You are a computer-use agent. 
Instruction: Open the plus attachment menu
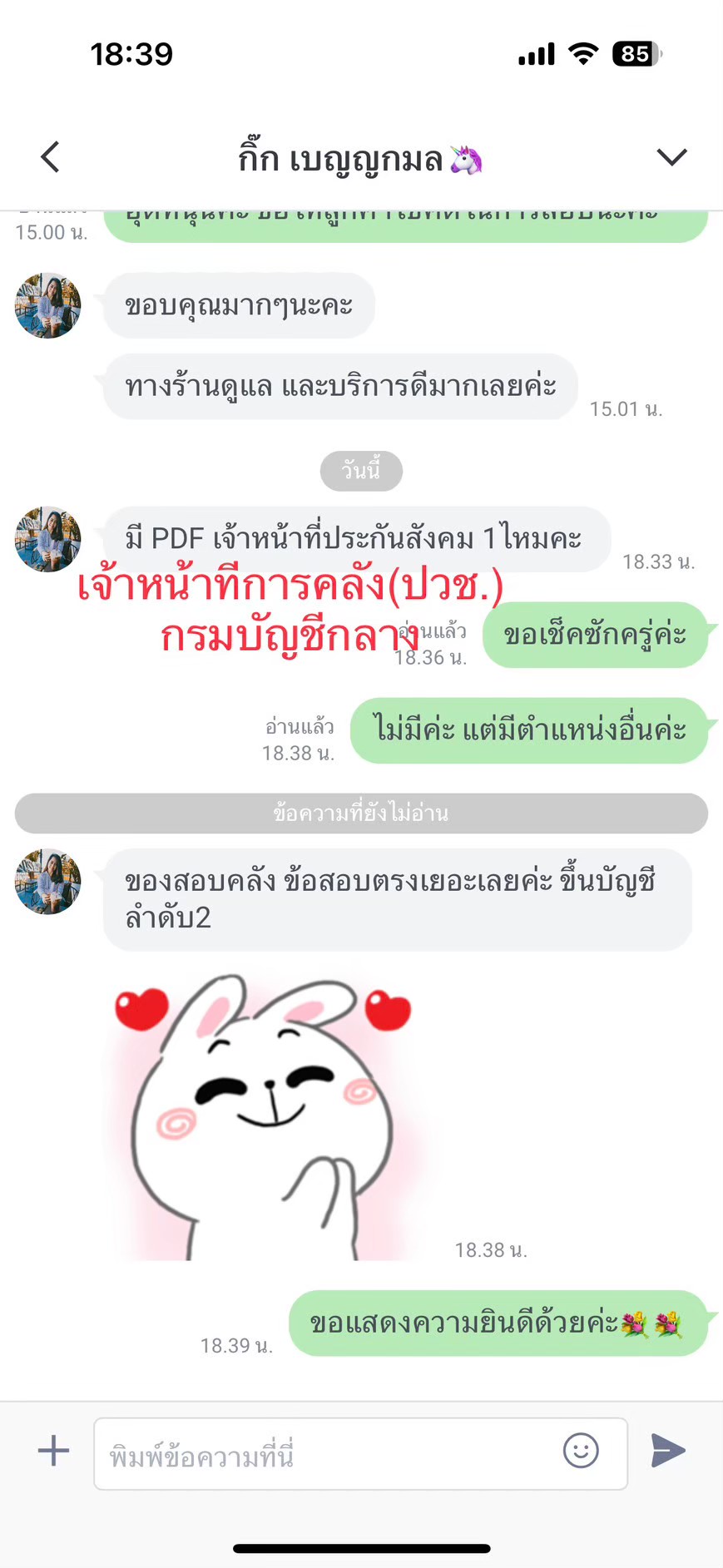coord(54,1451)
